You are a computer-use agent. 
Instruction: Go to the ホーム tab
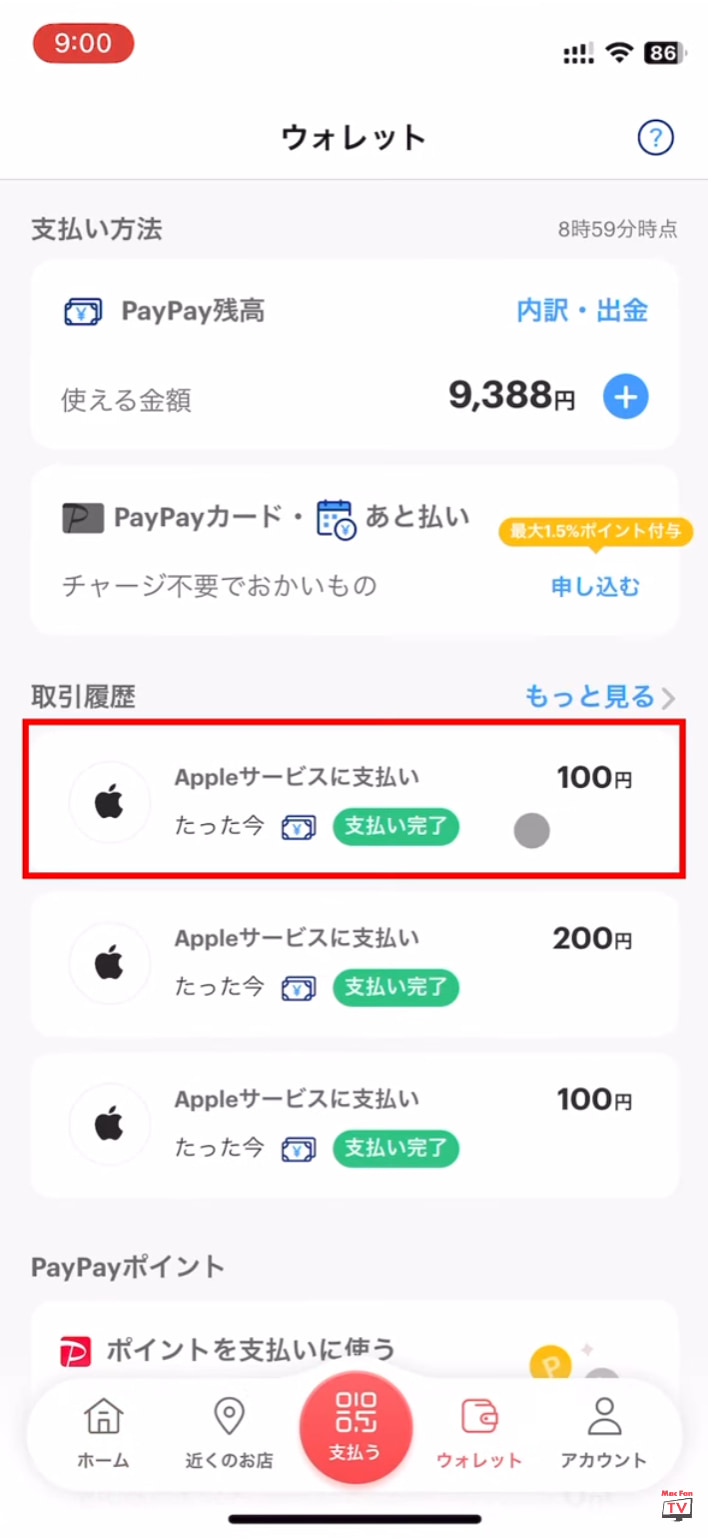[103, 1432]
